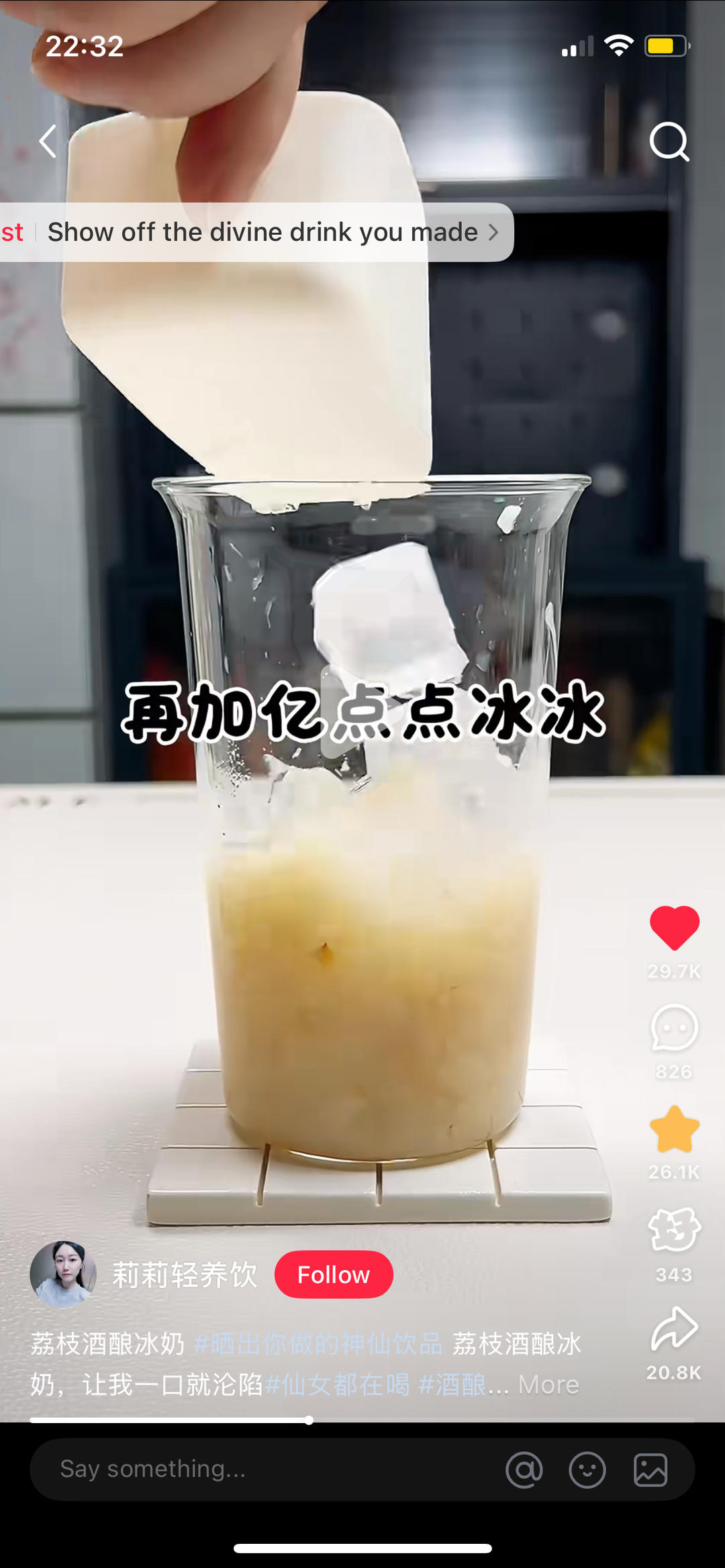725x1568 pixels.
Task: Expand the caption with More
Action: [x=548, y=1384]
